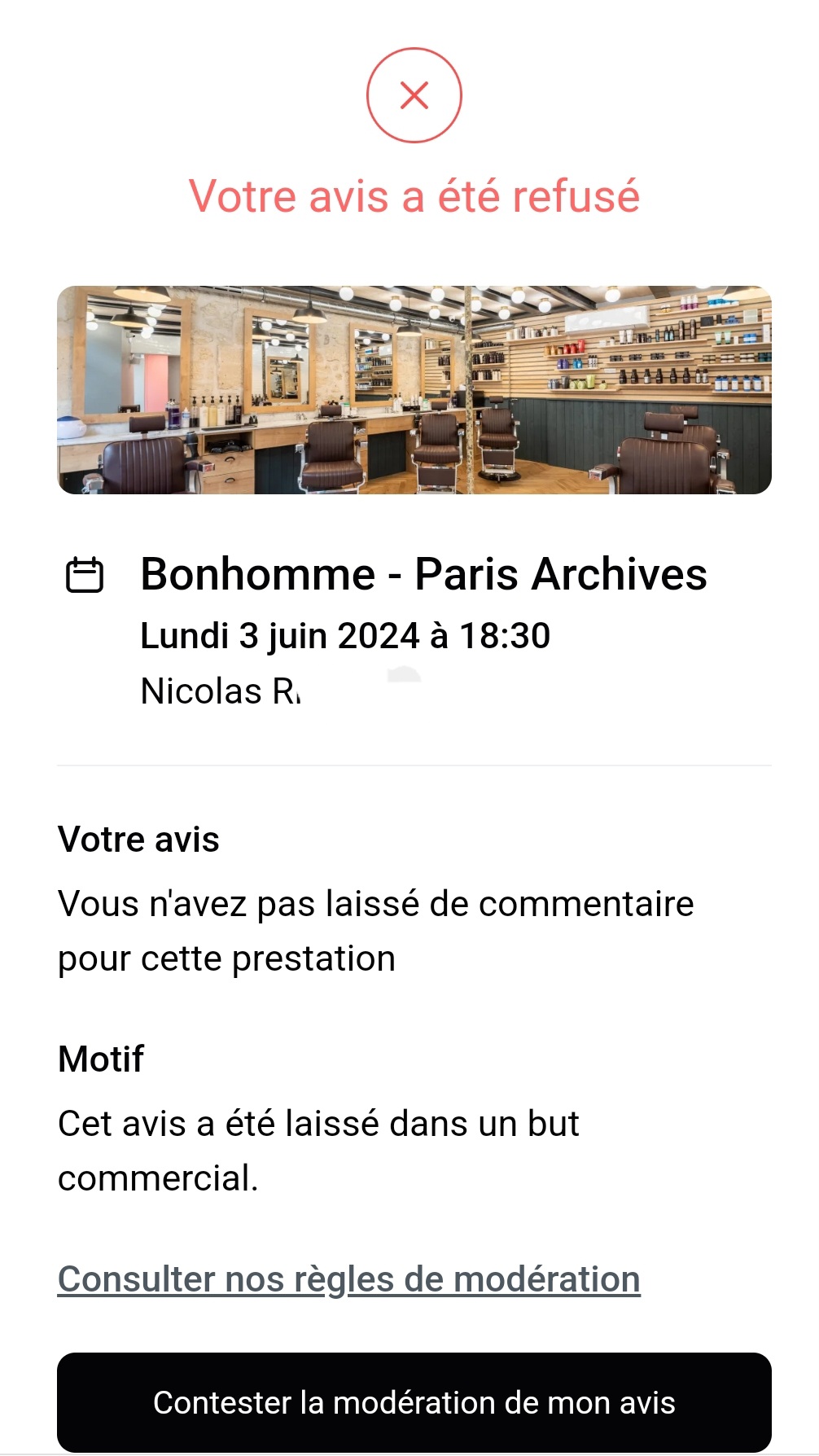Open the moderation rules link
Screen dimensions: 819x1456
pos(348,1278)
